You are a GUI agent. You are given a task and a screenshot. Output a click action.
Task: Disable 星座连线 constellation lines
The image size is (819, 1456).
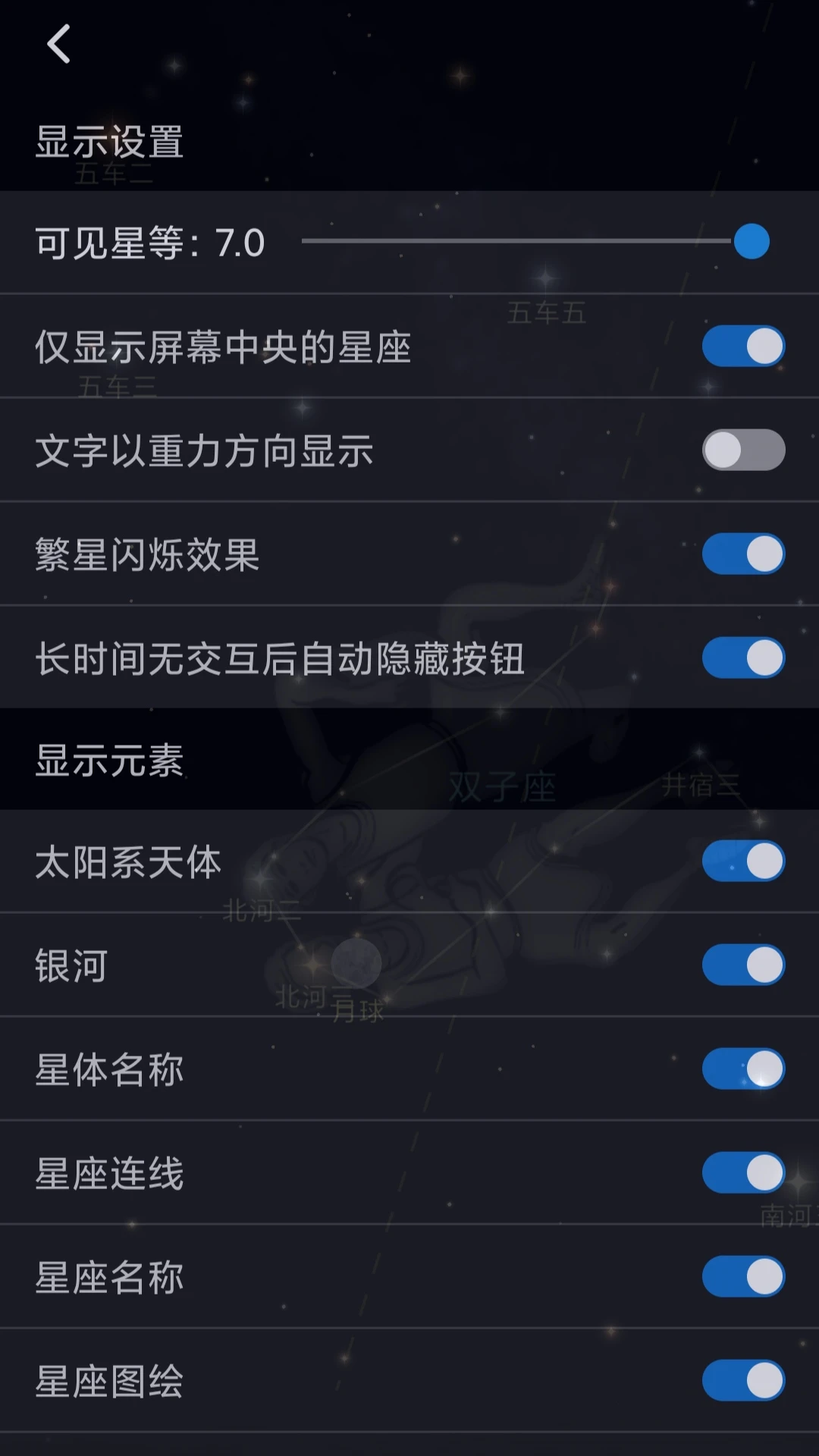742,1173
